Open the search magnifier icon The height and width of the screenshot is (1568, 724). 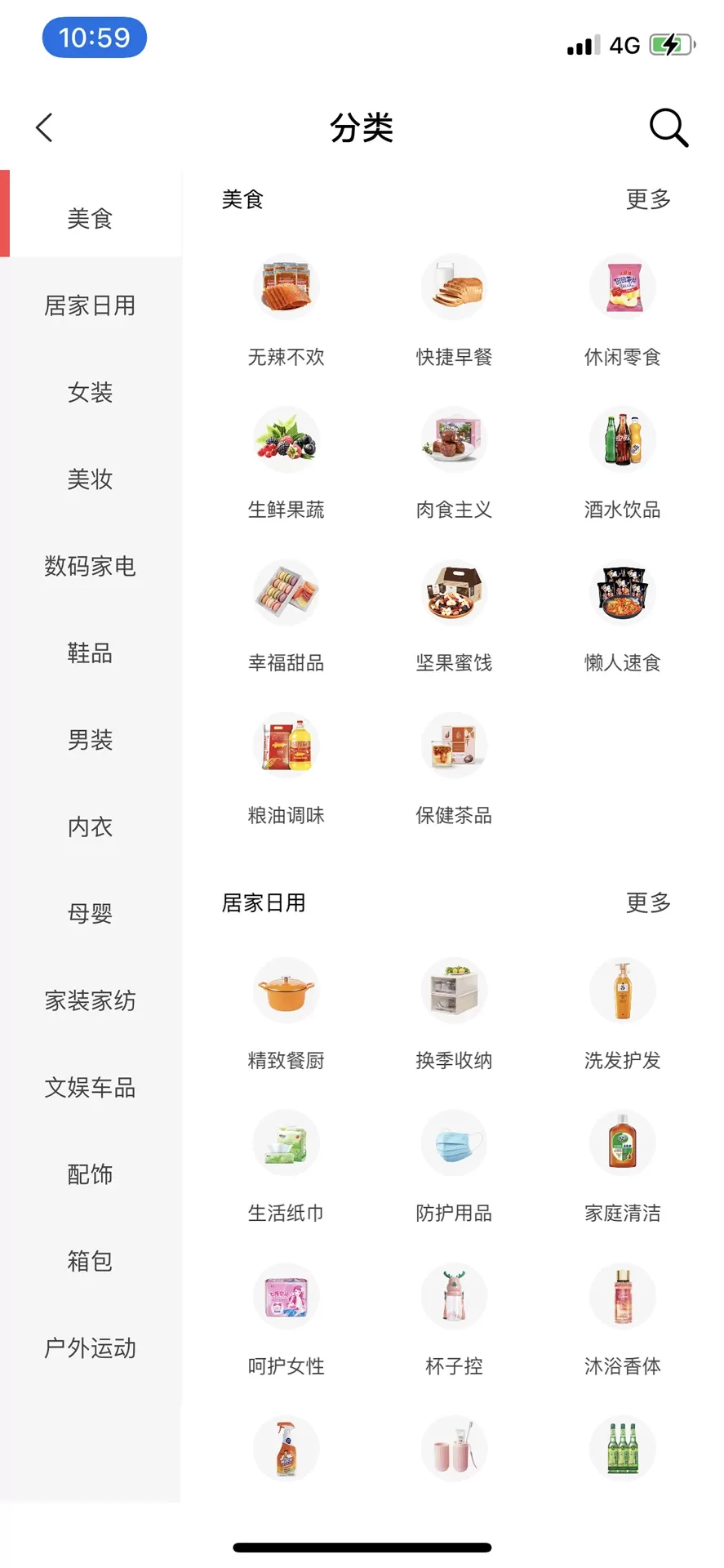668,127
